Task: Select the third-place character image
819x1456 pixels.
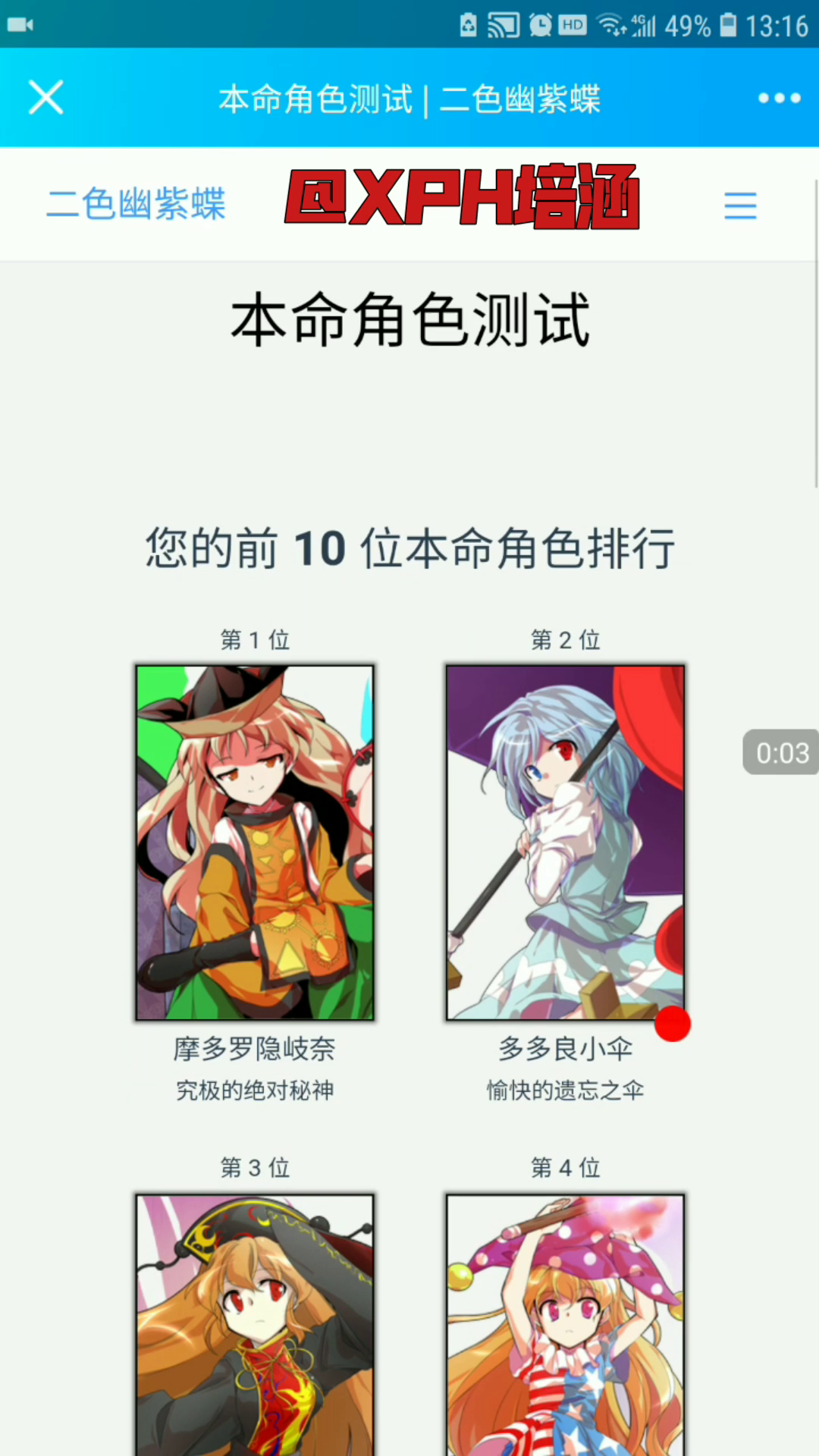Action: pos(255,1325)
